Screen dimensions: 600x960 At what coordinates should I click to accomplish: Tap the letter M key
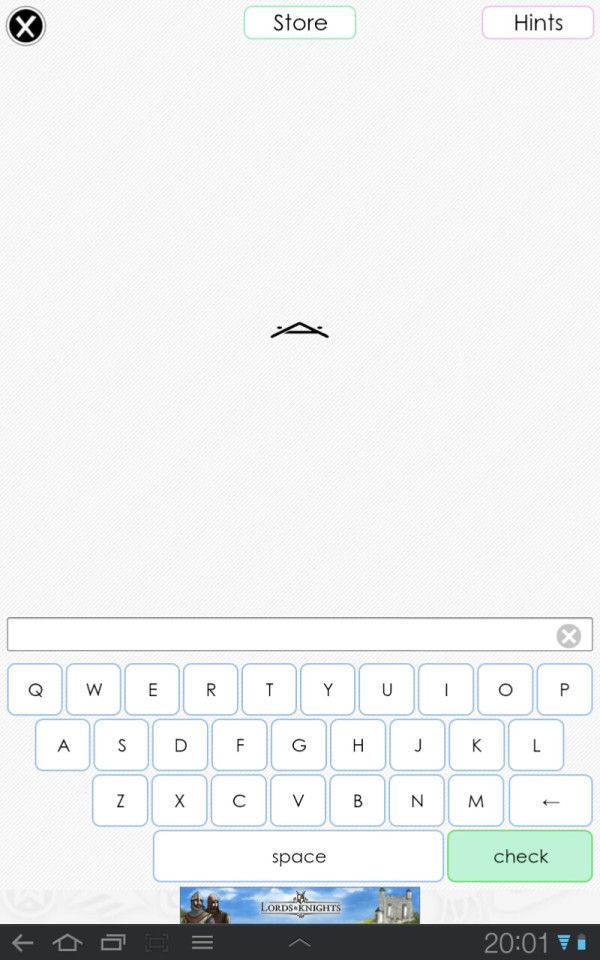tap(476, 801)
